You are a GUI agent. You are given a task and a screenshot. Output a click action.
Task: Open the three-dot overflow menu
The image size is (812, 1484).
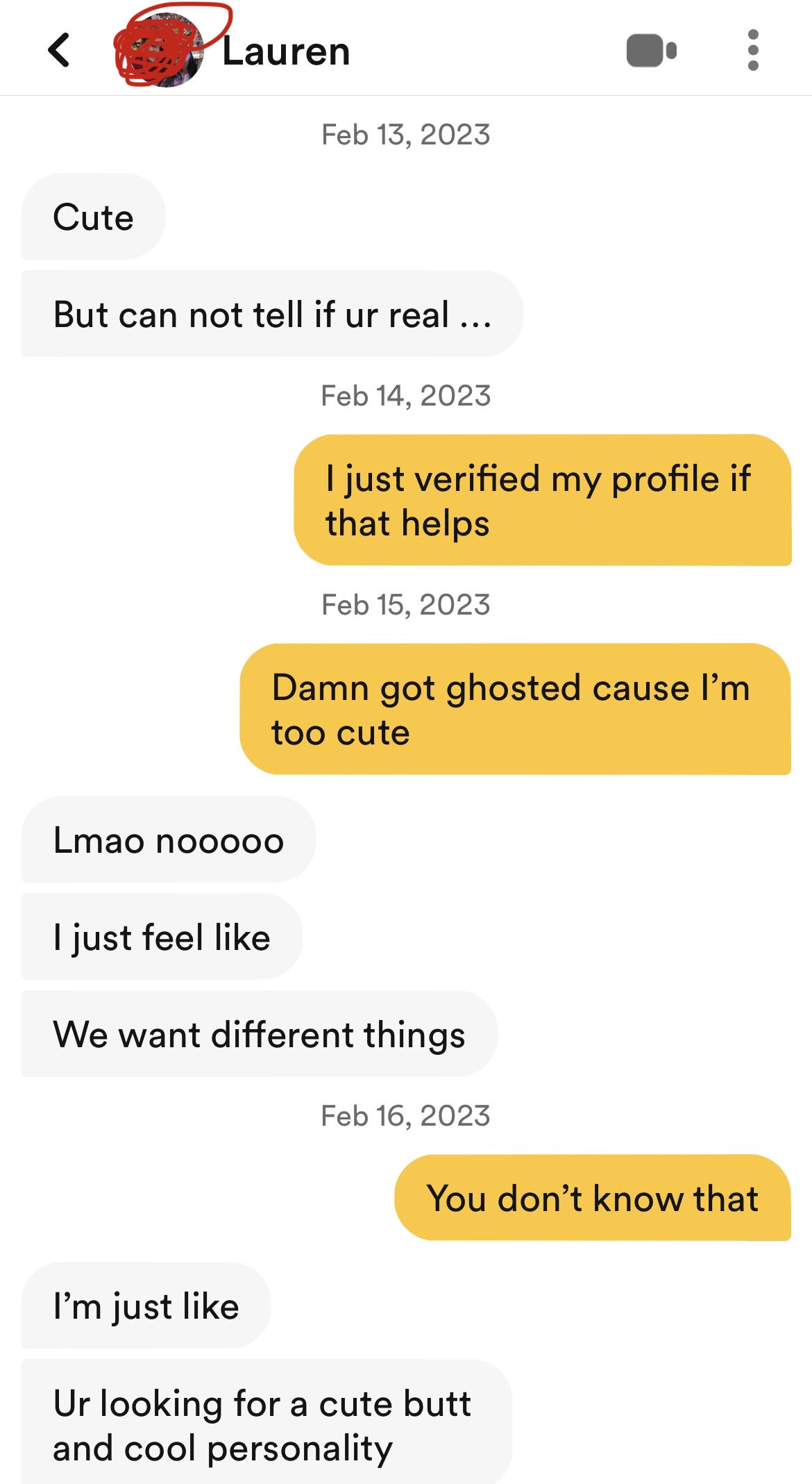[753, 50]
